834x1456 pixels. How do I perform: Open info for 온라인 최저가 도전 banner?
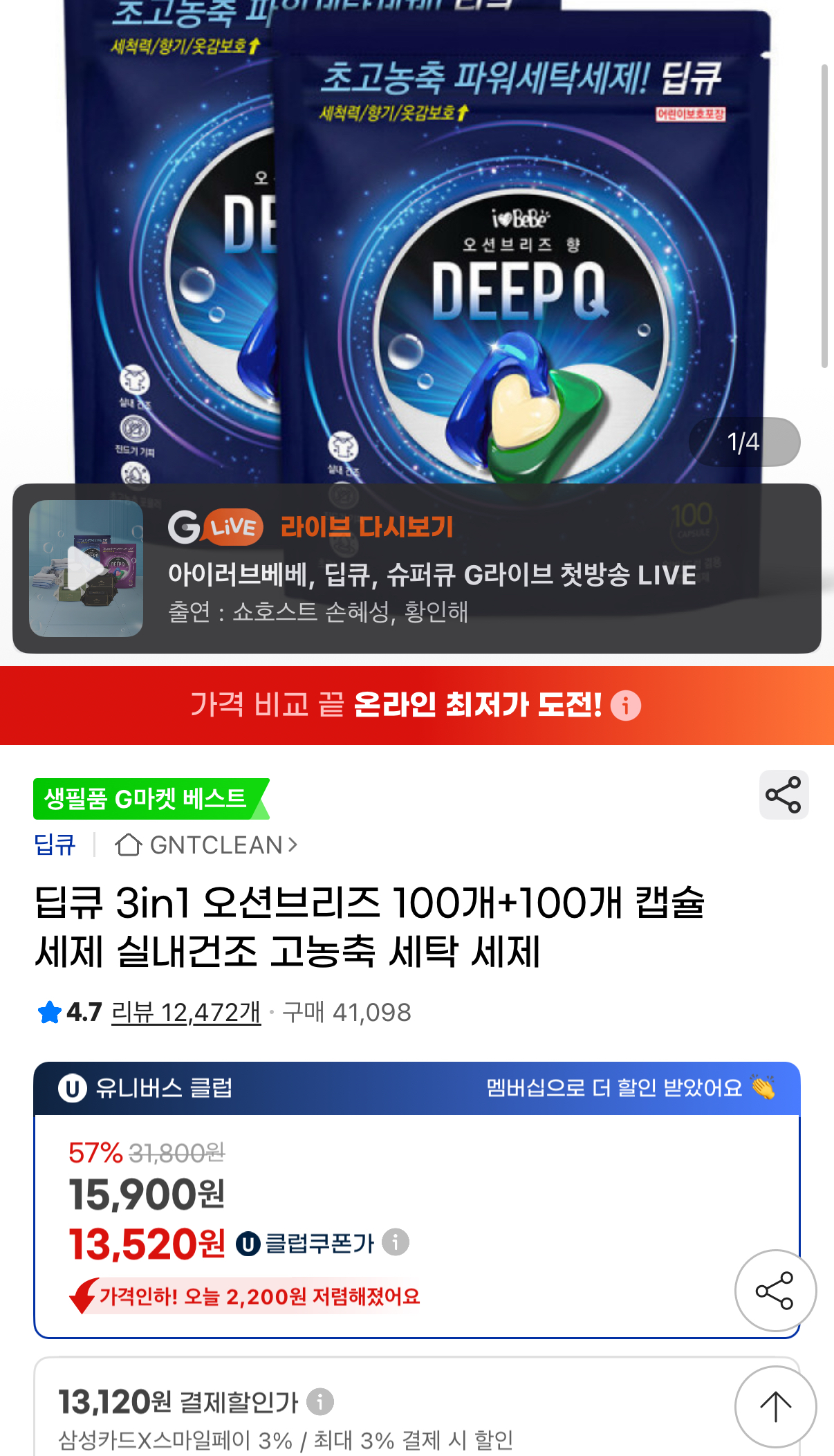click(x=626, y=706)
